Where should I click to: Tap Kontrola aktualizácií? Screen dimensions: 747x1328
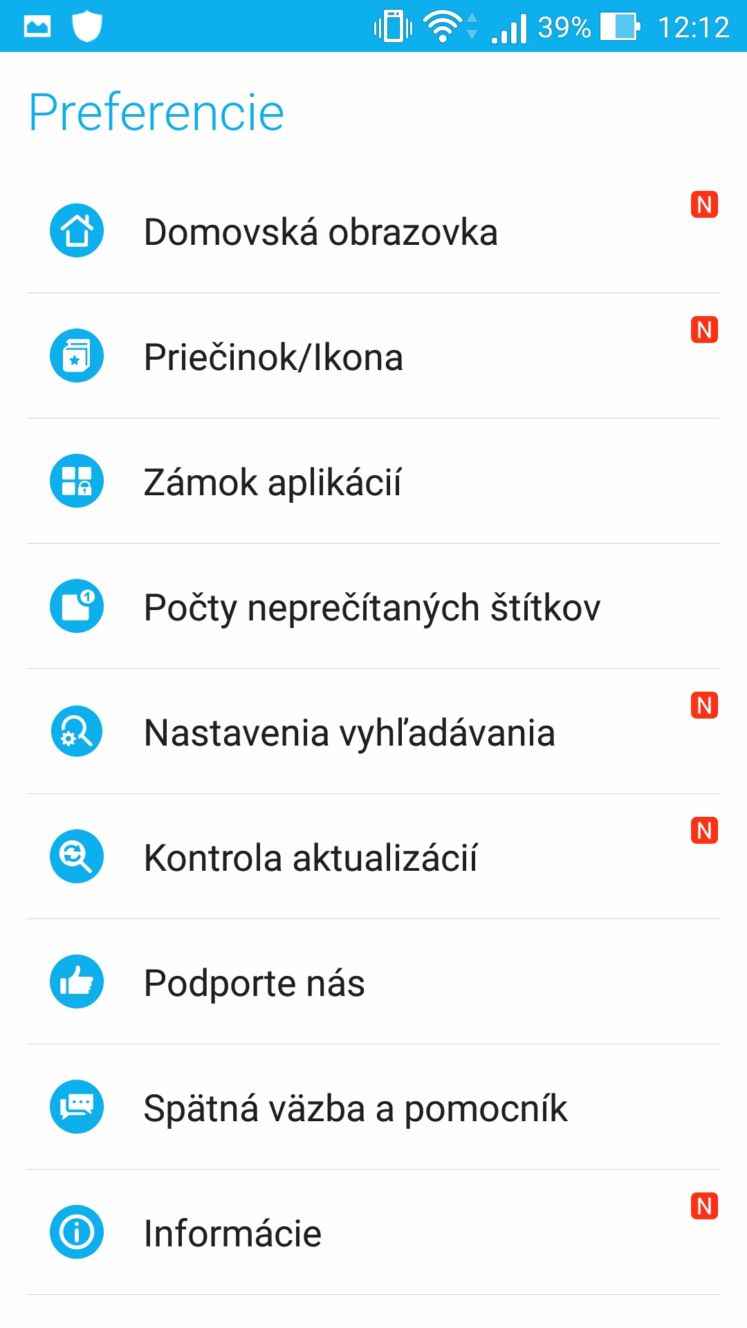point(373,856)
